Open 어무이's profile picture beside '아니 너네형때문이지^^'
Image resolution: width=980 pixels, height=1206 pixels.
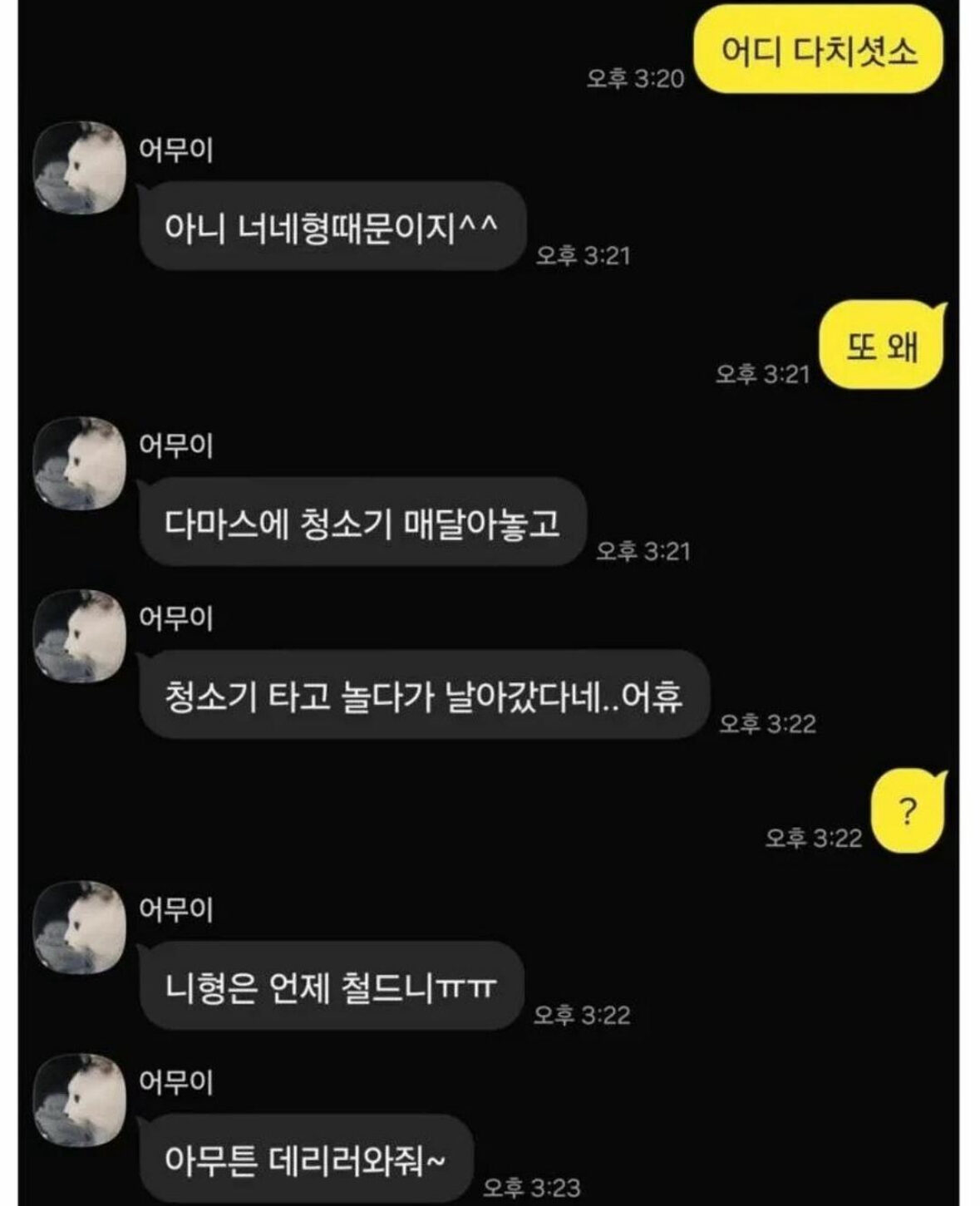79,168
